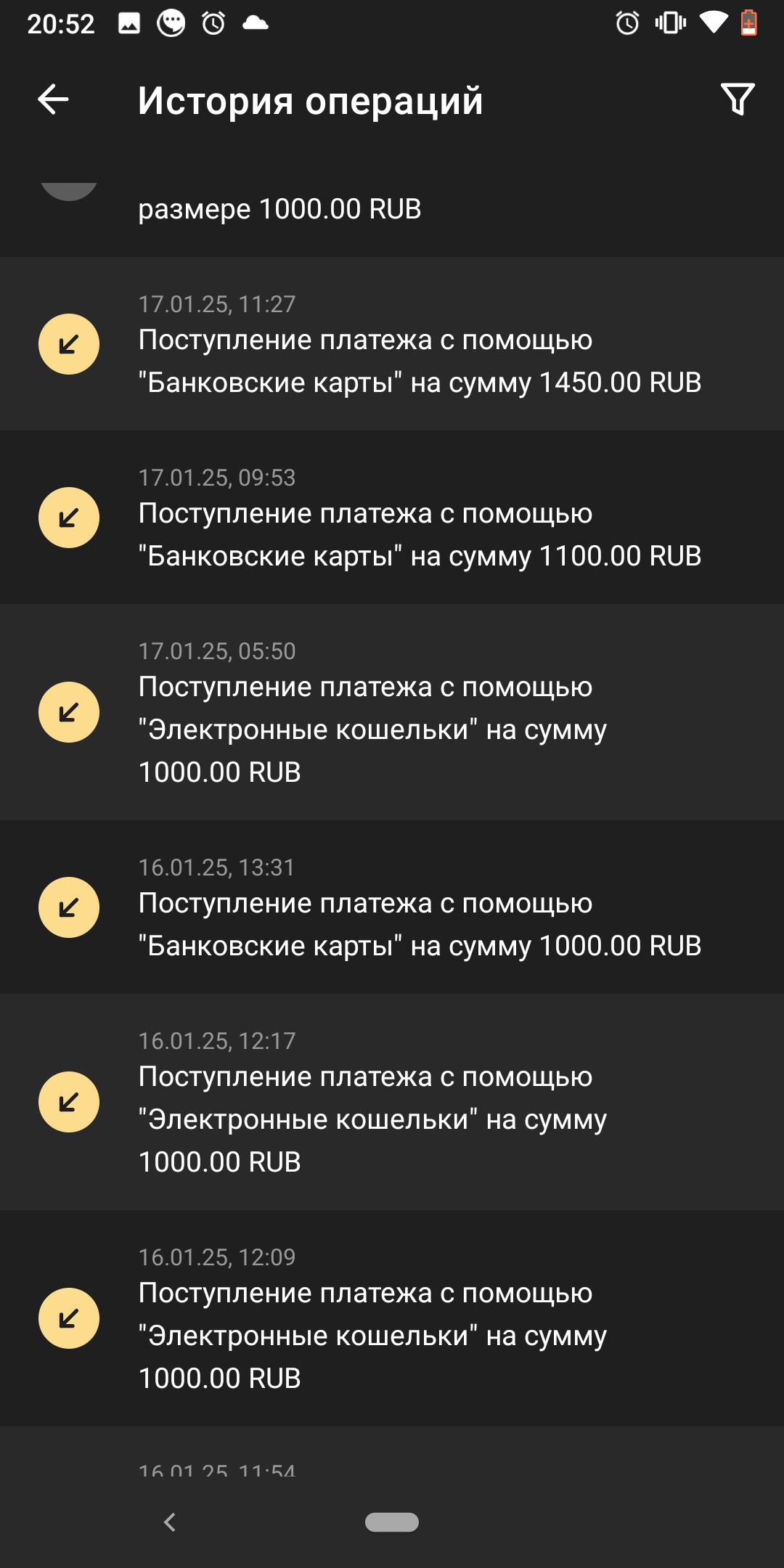784x1568 pixels.
Task: Go to home via the navigation pill
Action: (x=392, y=1522)
